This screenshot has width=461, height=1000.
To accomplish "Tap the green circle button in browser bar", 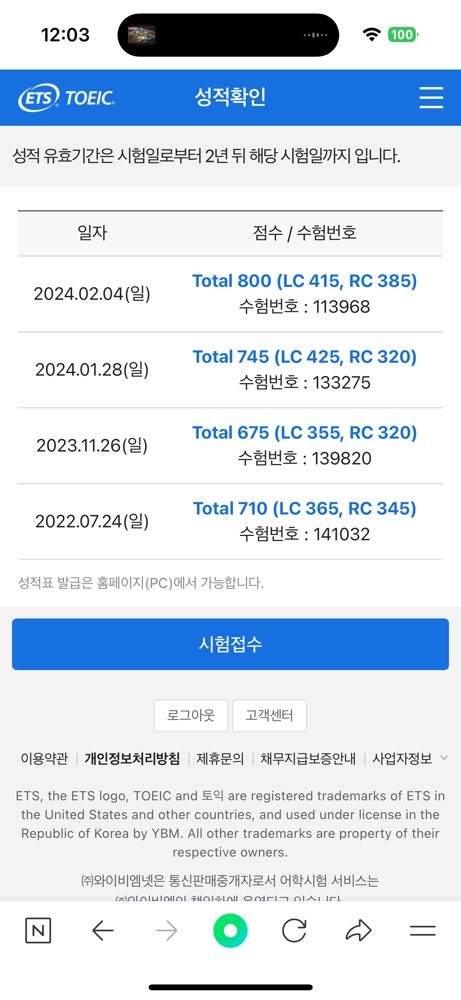I will click(x=230, y=931).
